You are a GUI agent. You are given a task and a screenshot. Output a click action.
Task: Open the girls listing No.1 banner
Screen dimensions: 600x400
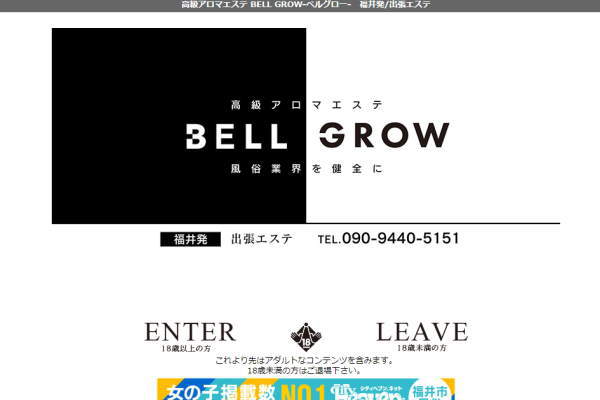pyautogui.click(x=305, y=389)
